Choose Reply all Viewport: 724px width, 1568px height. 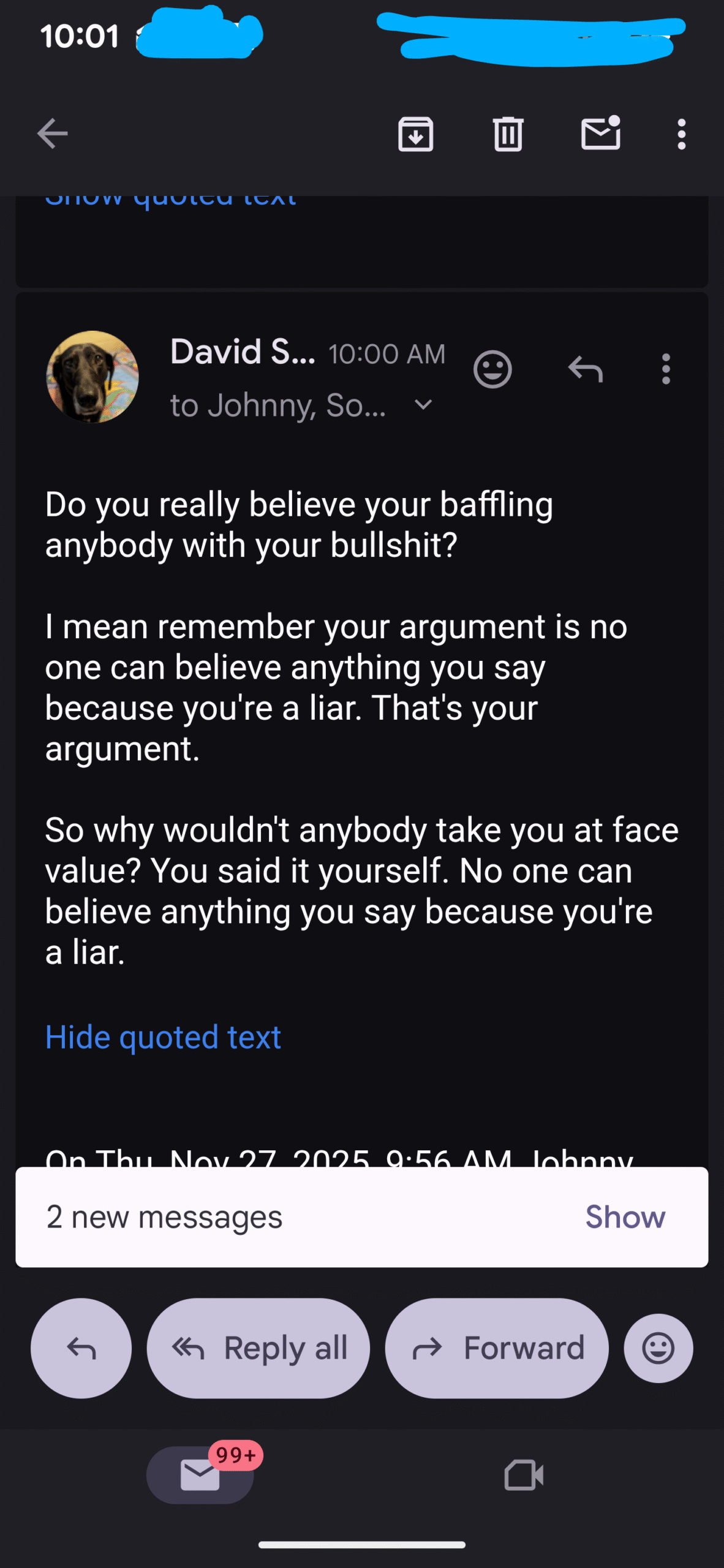click(258, 1347)
